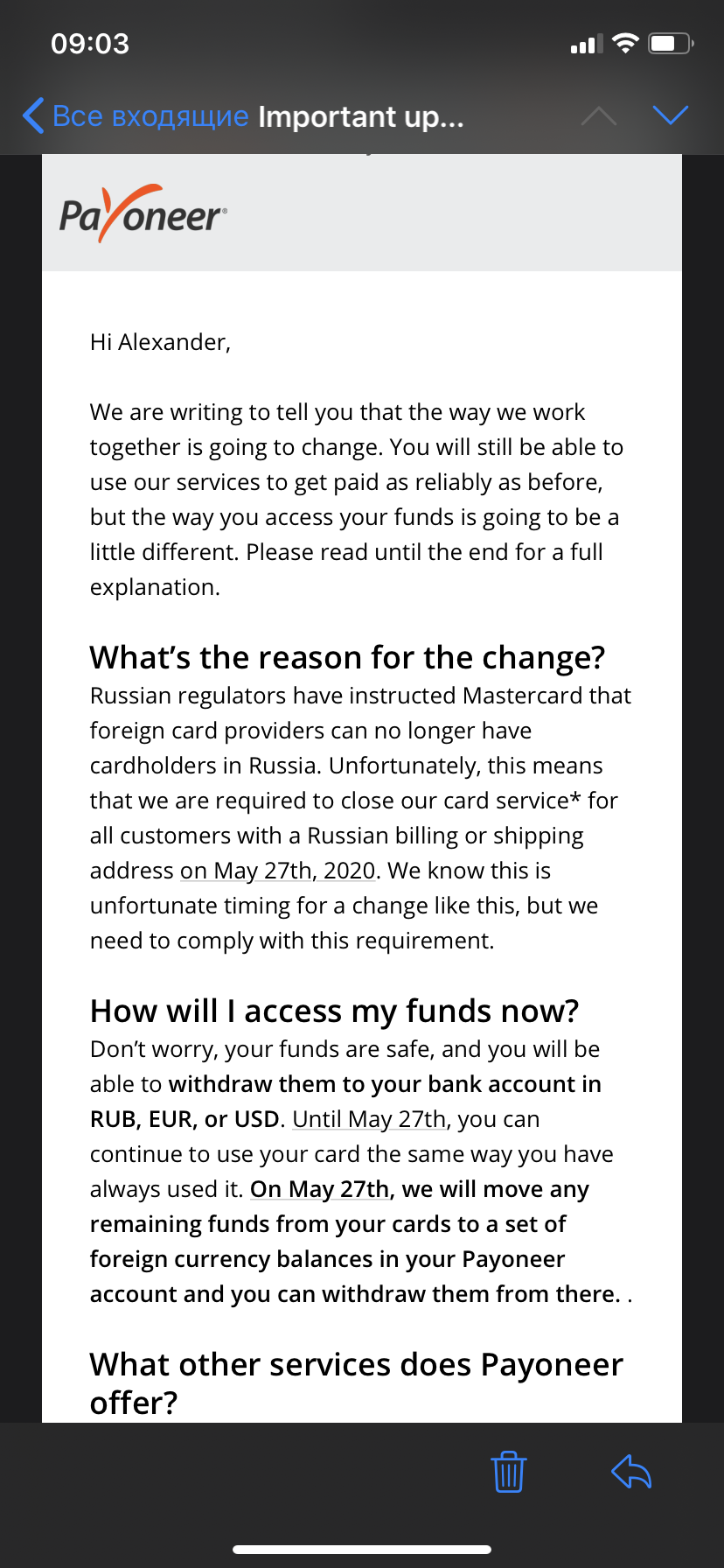Tap the underlined date 'on May 27th, 2020'
Viewport: 724px width, 1568px height.
tap(278, 871)
